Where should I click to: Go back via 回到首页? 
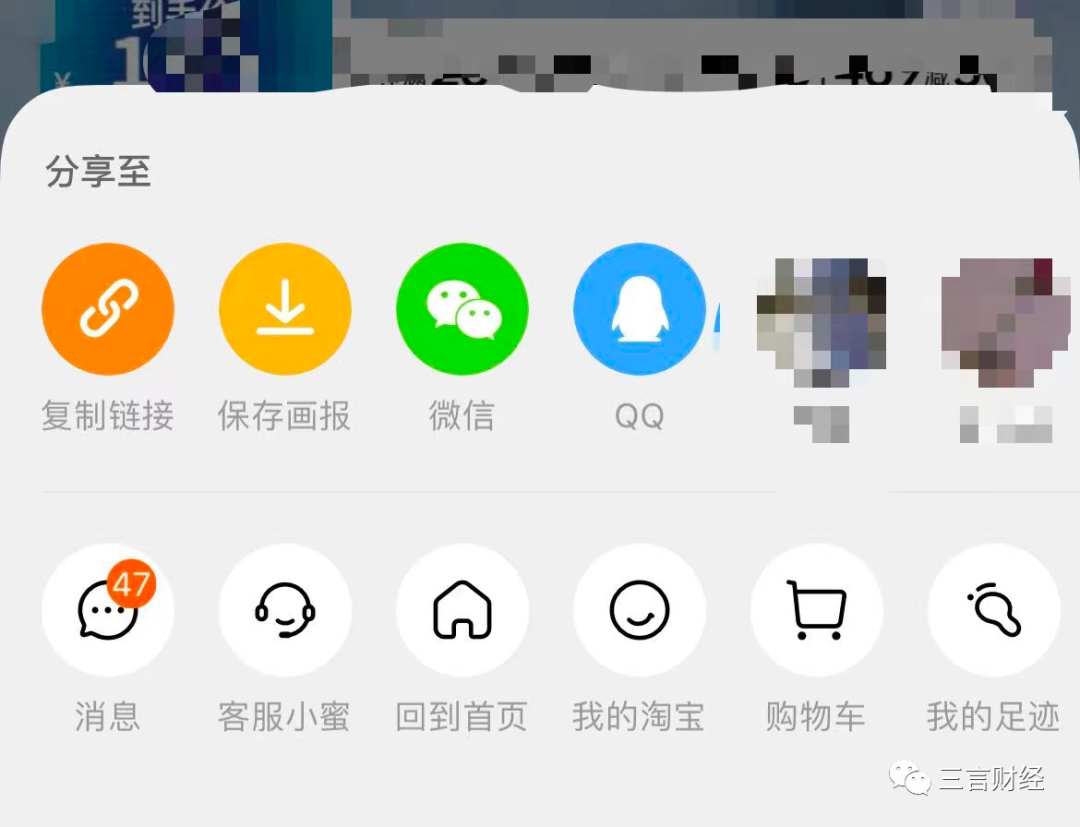pyautogui.click(x=462, y=610)
